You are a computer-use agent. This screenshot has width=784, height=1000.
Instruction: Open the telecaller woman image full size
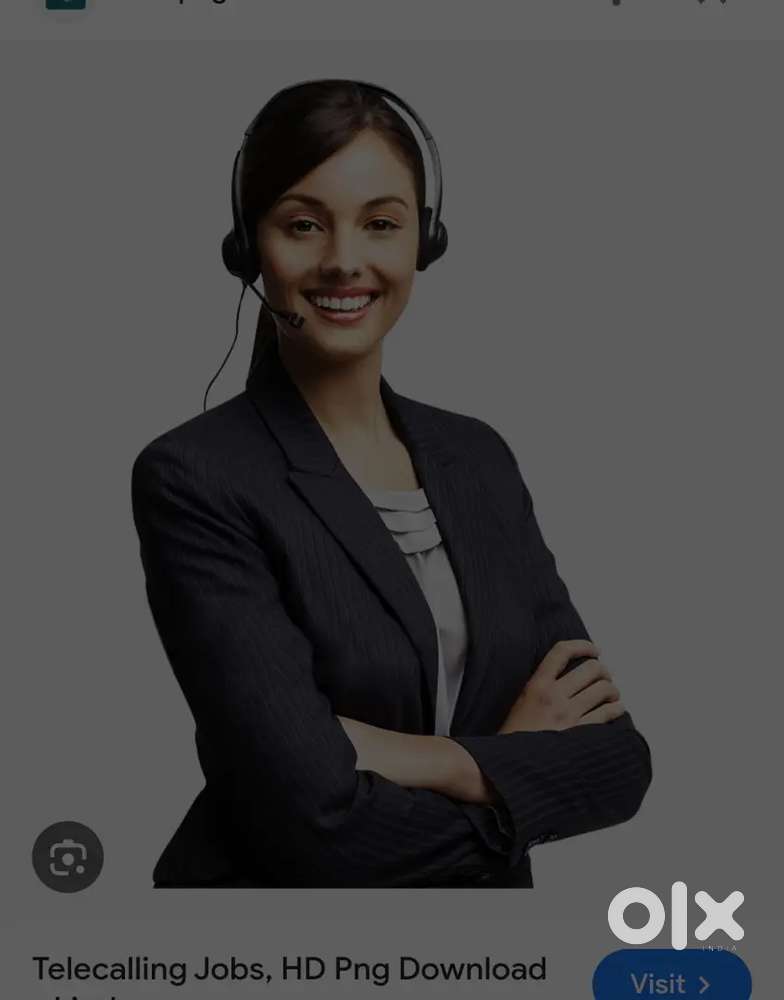pyautogui.click(x=390, y=480)
